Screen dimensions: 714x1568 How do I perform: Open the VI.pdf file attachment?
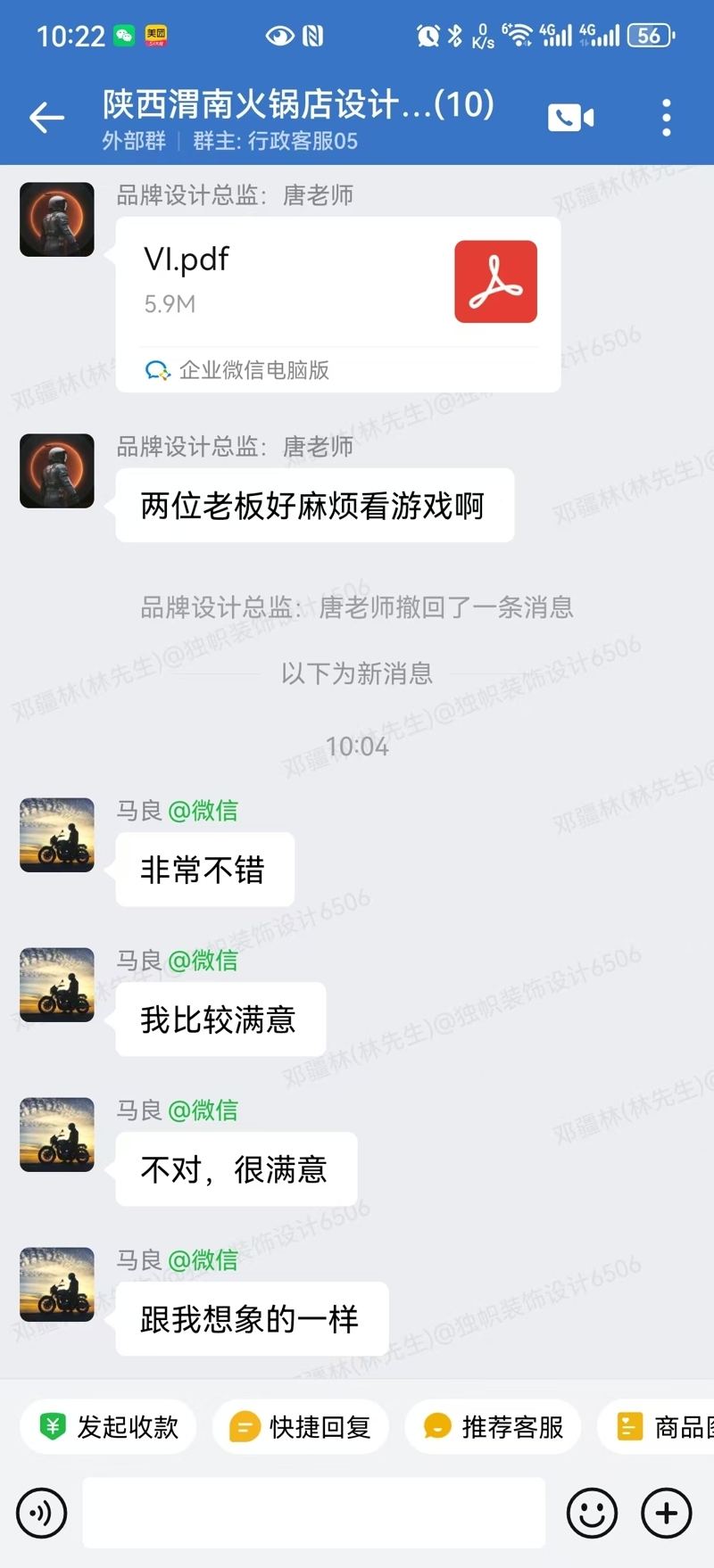tap(337, 283)
